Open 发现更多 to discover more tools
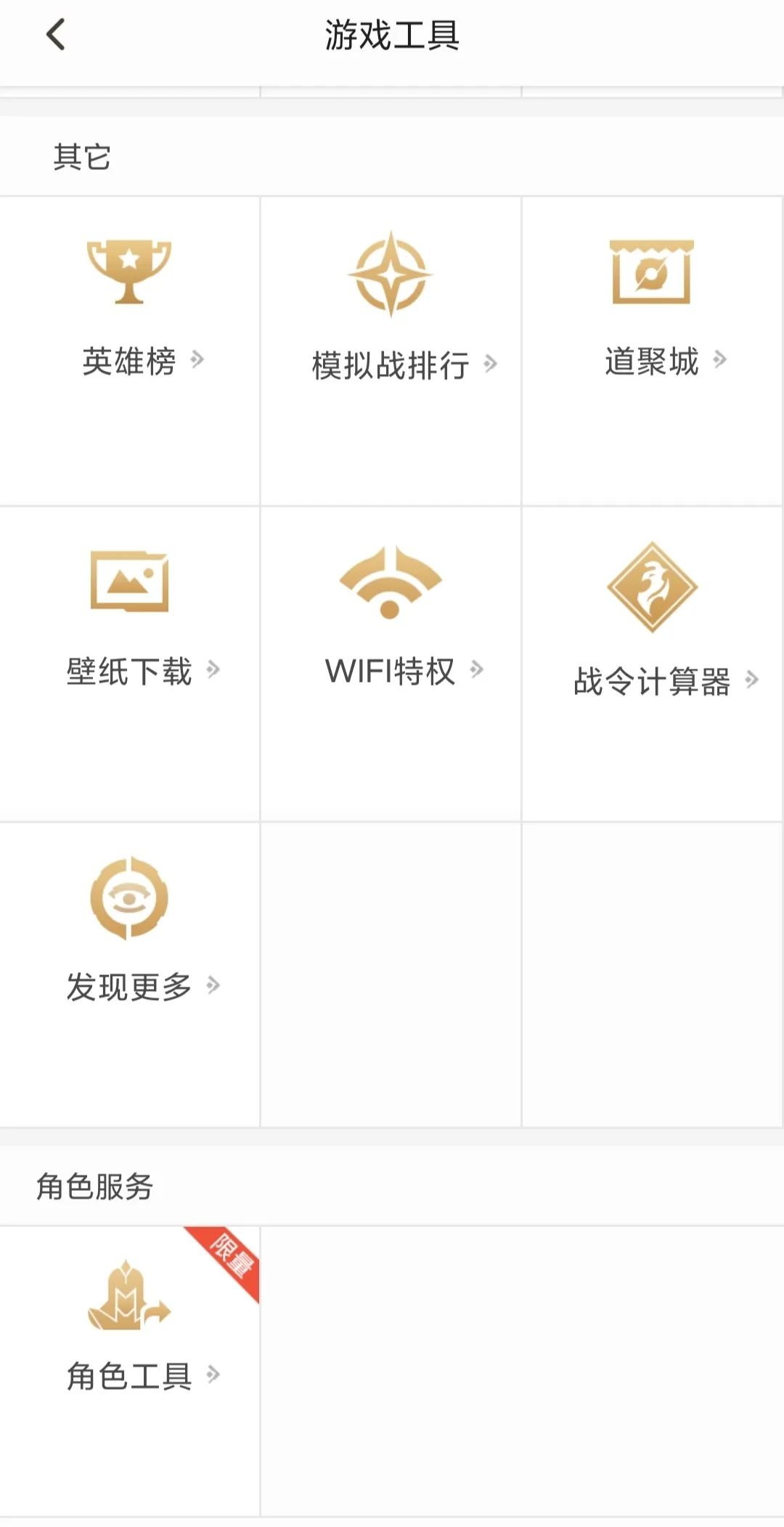This screenshot has width=784, height=1527. point(129,984)
